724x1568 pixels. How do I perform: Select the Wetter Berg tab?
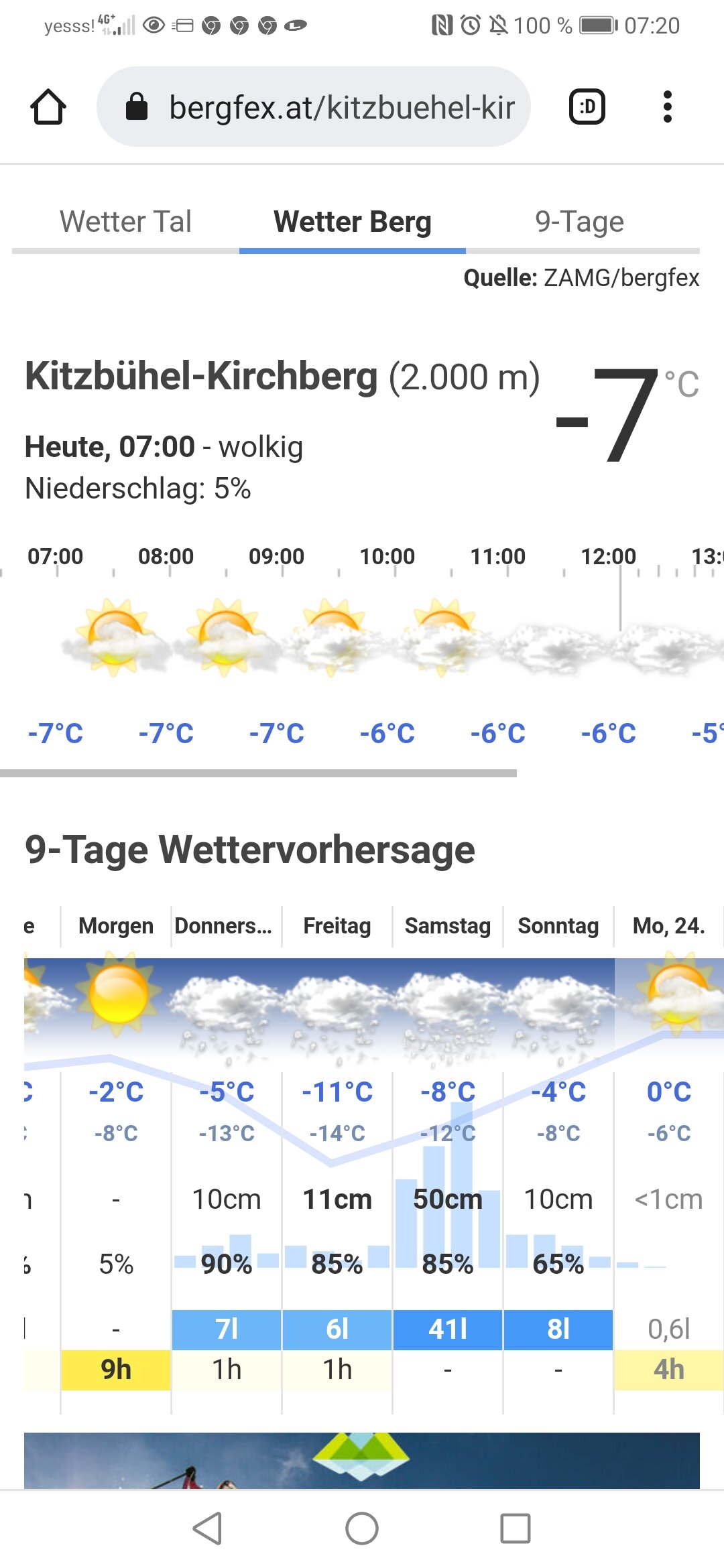click(353, 222)
